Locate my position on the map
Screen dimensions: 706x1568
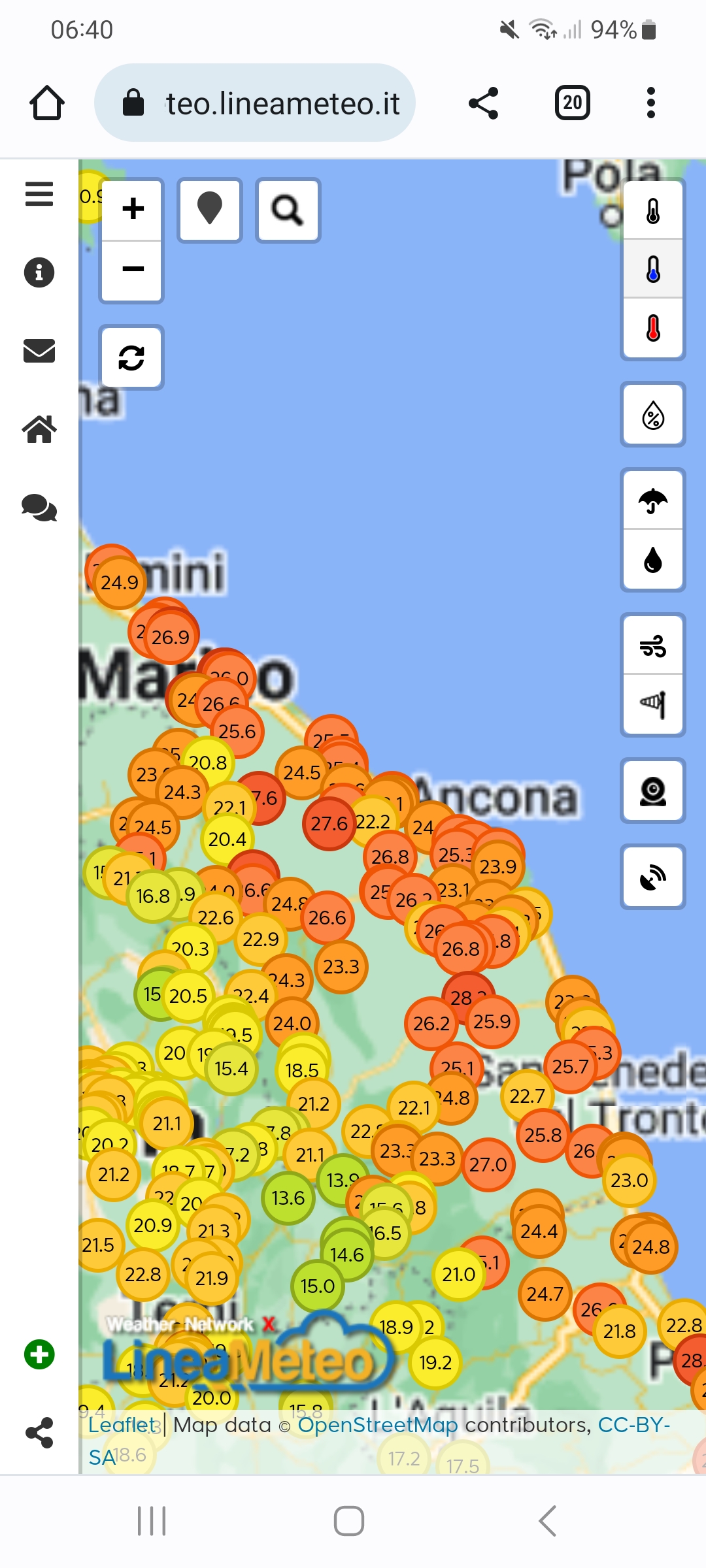pos(210,210)
